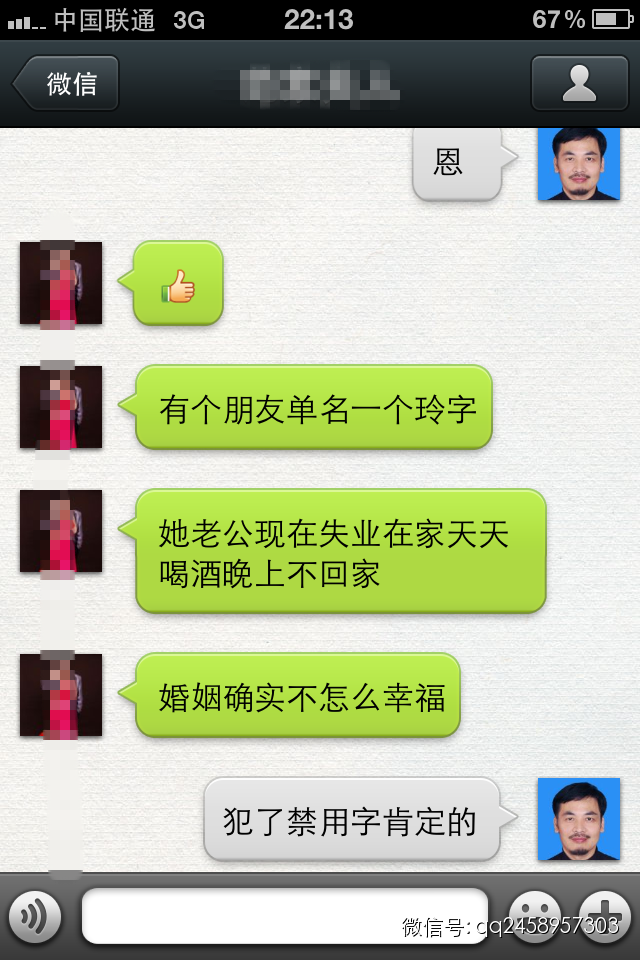The height and width of the screenshot is (960, 640).
Task: Open avatar beside 婚姻确实不怎么幸福 message
Action: 61,695
